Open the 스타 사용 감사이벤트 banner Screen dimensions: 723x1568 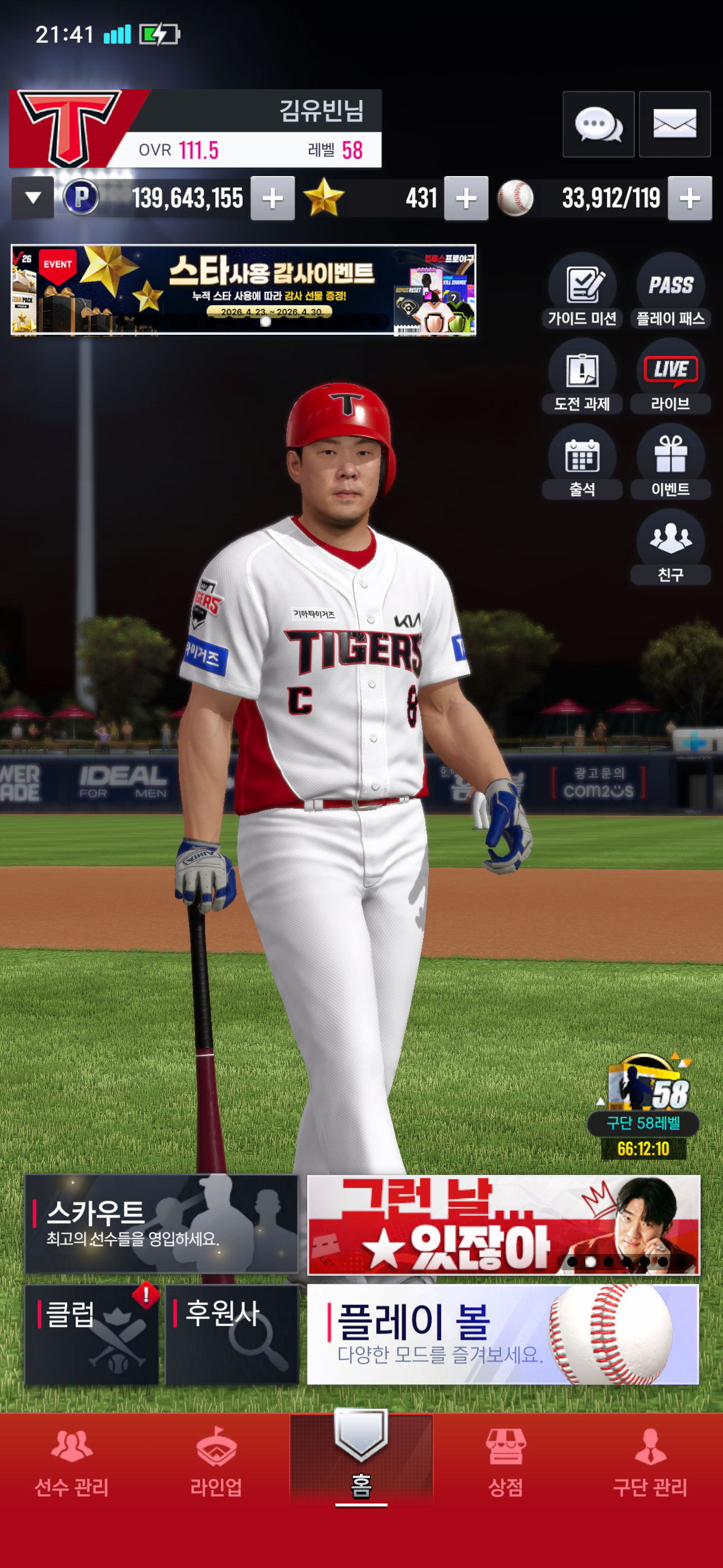(x=243, y=290)
